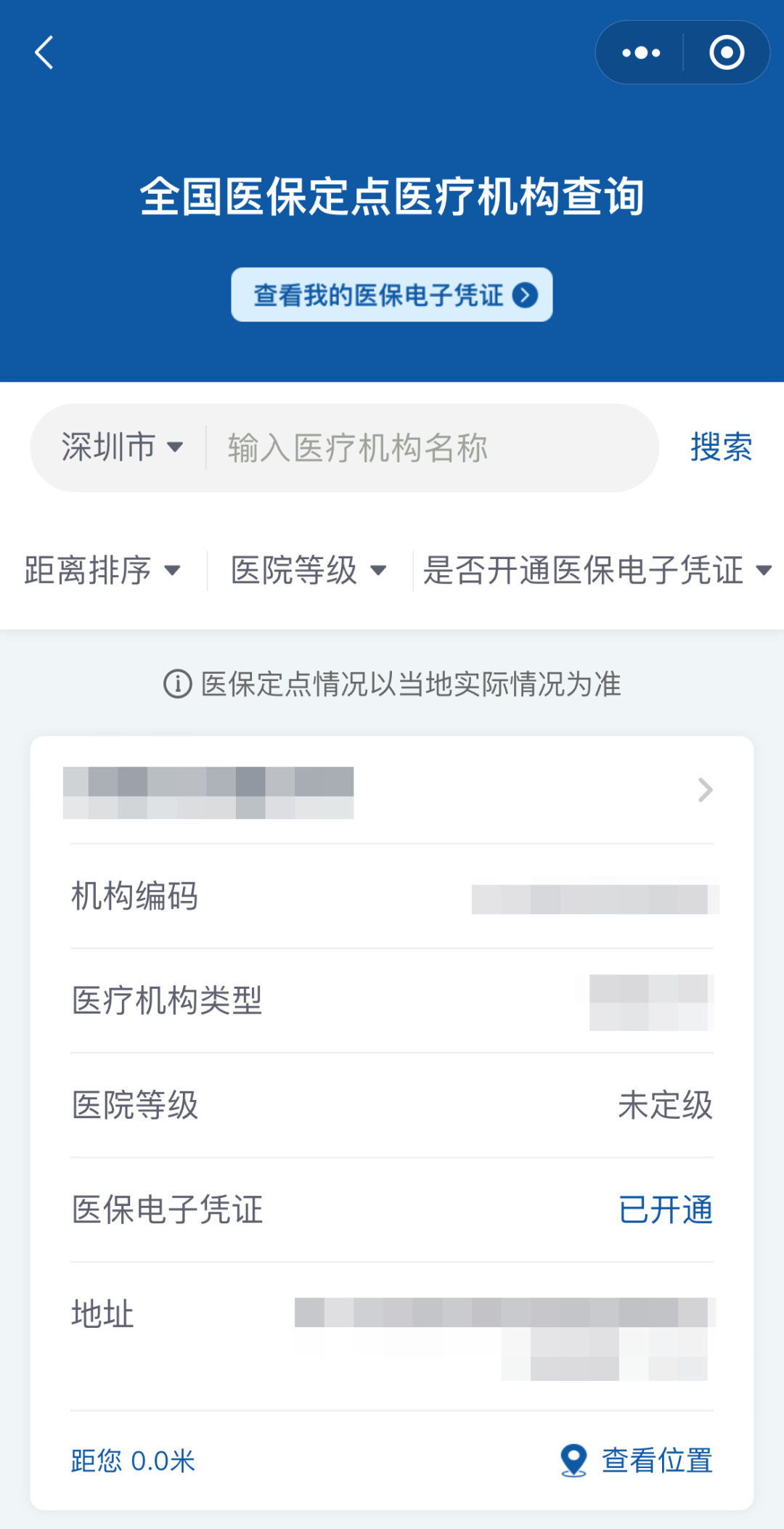Open the institution details via the chevron row
The height and width of the screenshot is (1529, 784).
392,791
